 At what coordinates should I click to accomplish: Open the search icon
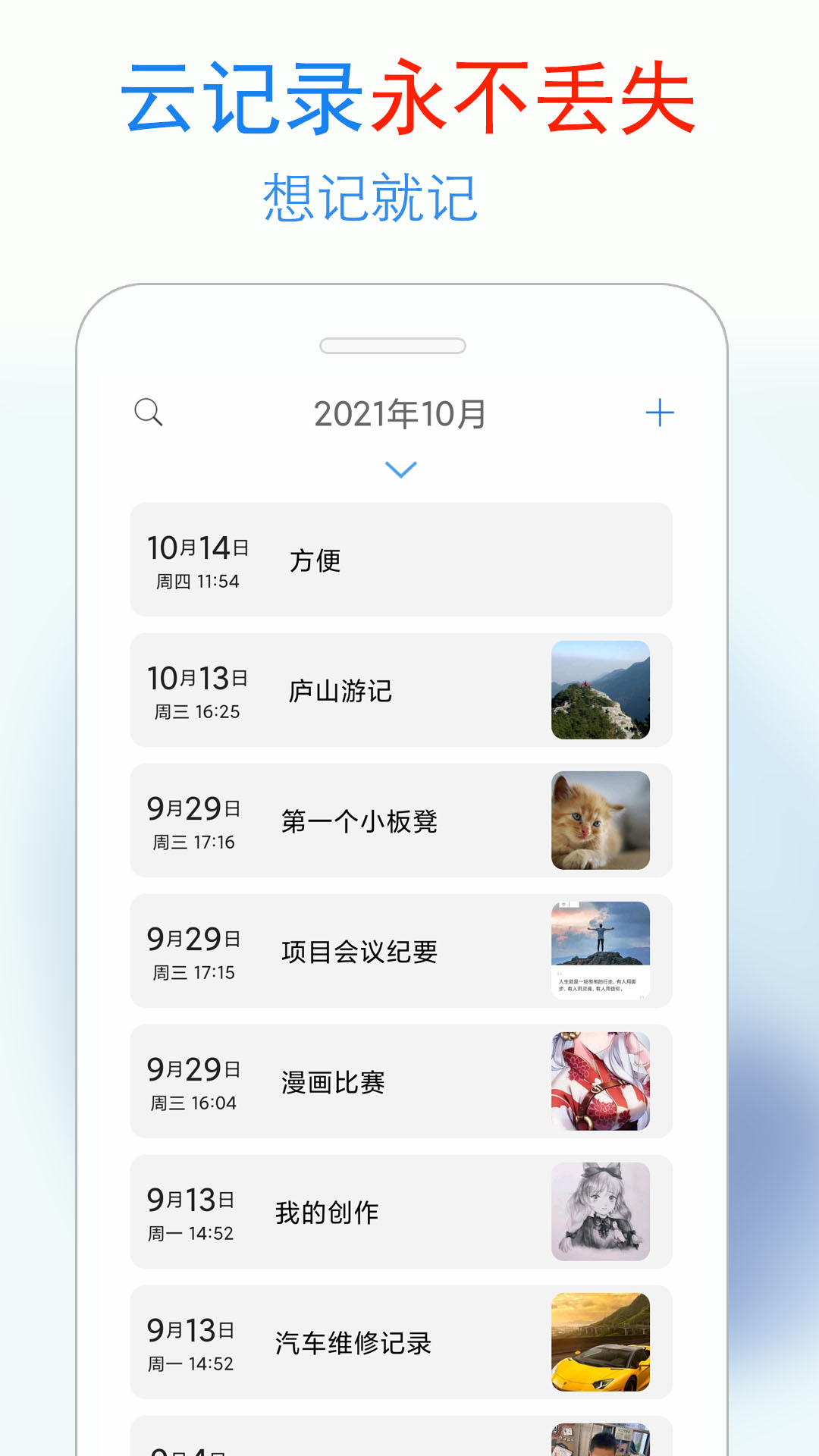(x=149, y=413)
